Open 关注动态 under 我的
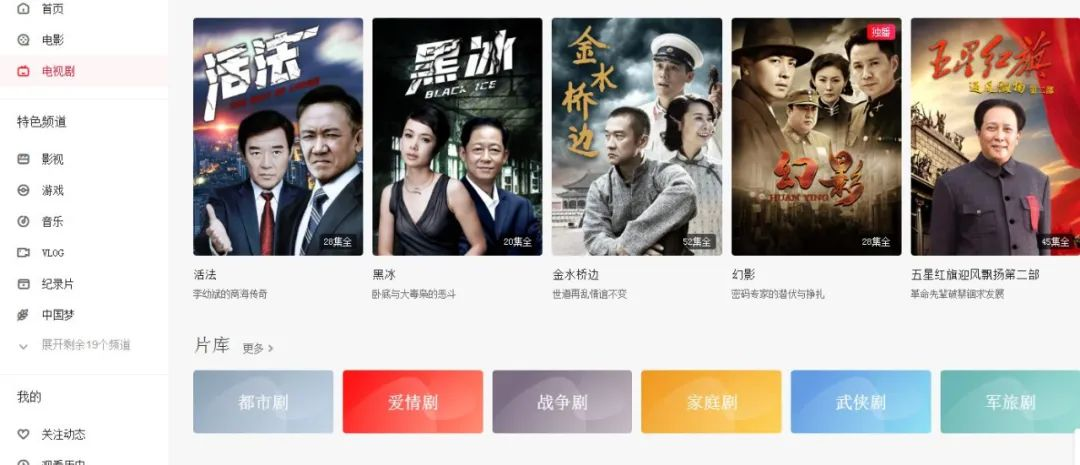 [x=62, y=434]
